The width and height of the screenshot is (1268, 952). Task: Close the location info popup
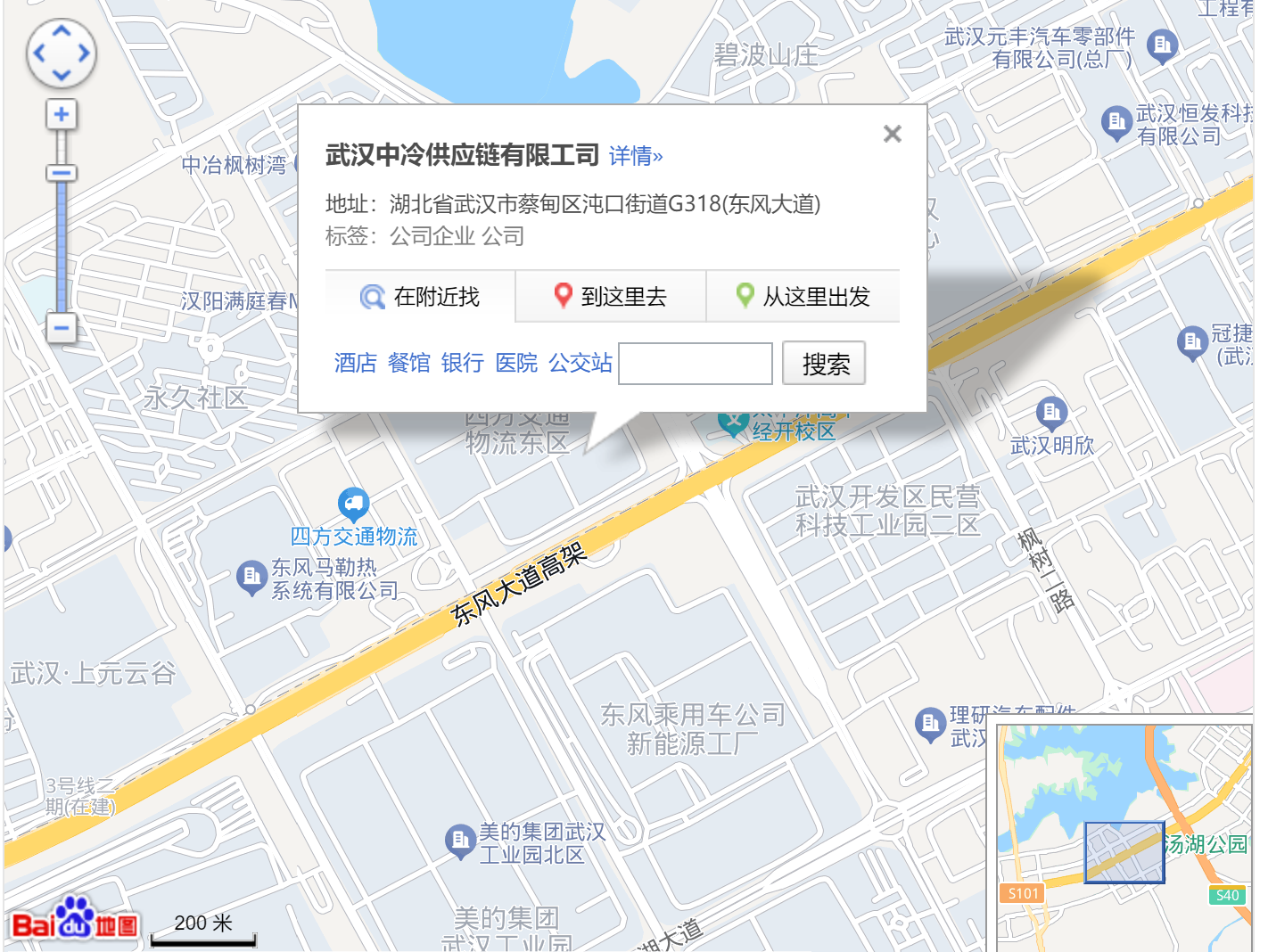coord(892,134)
